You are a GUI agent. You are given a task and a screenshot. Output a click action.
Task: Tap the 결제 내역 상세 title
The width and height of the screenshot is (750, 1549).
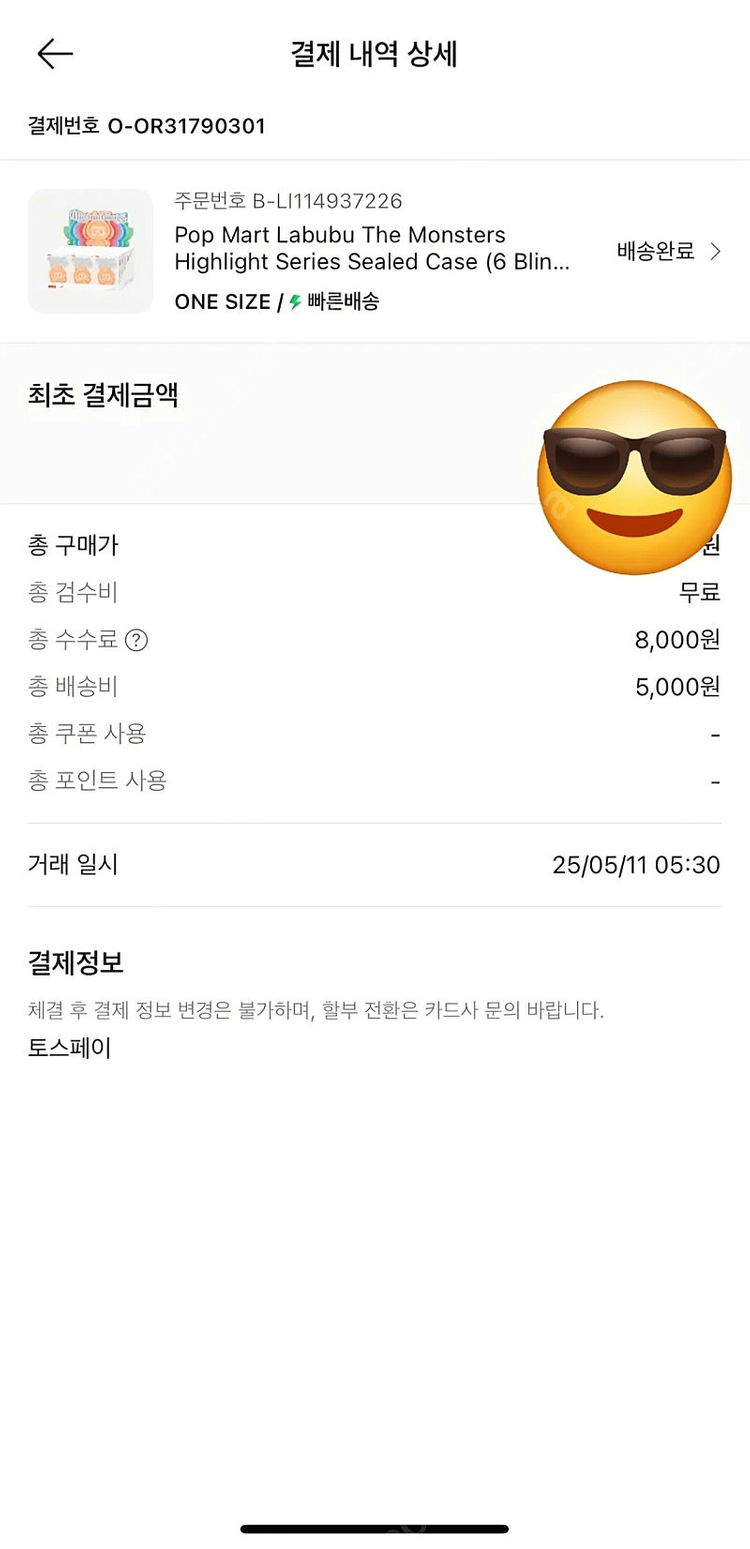point(375,54)
